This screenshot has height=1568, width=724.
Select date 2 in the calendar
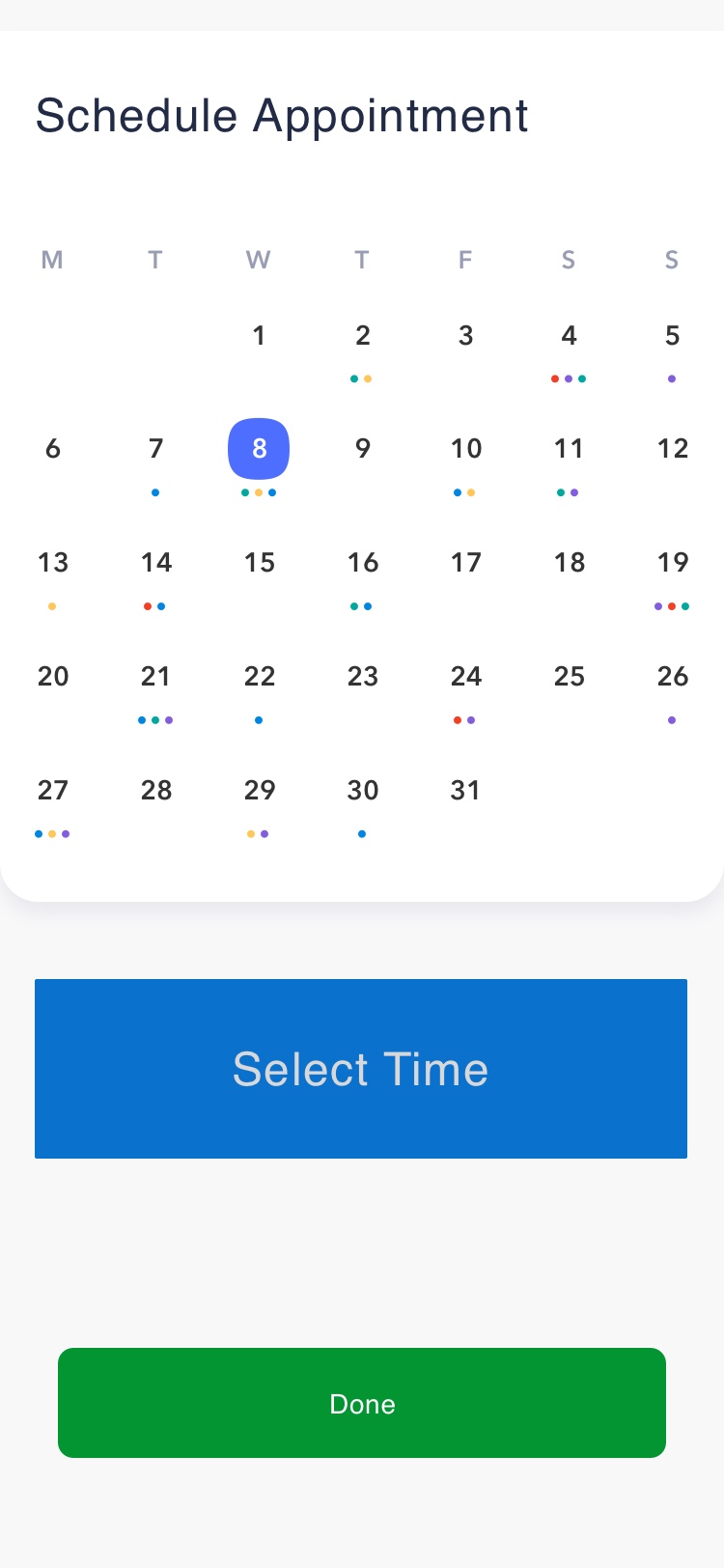point(362,335)
